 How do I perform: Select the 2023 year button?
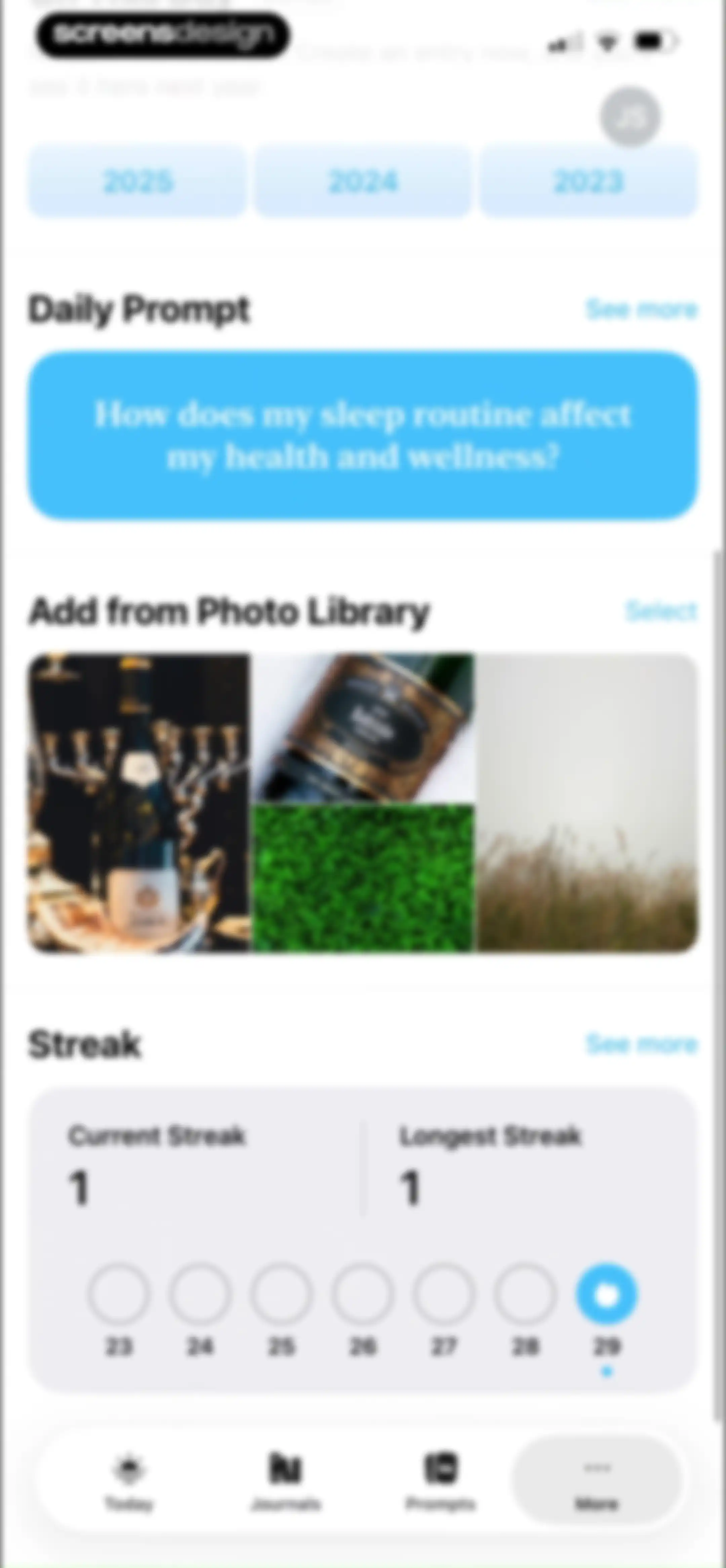point(588,181)
